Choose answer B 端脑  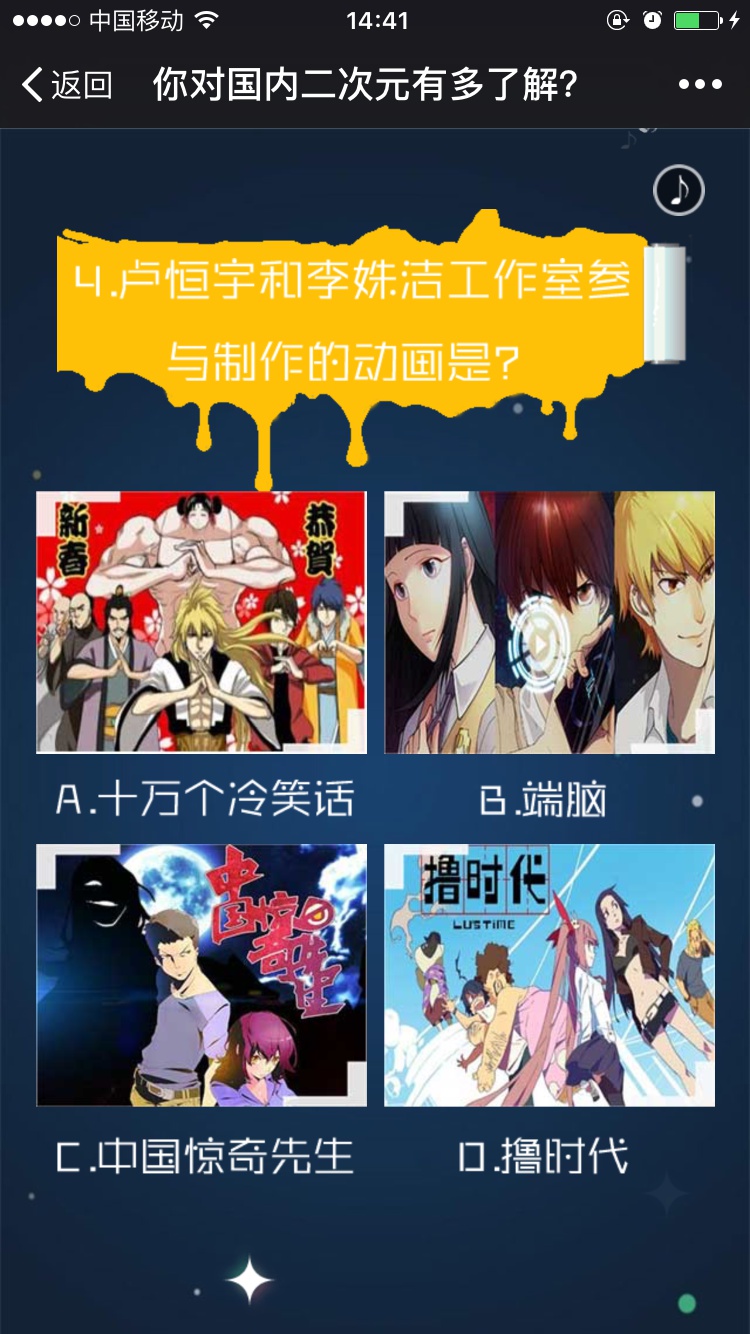click(549, 622)
